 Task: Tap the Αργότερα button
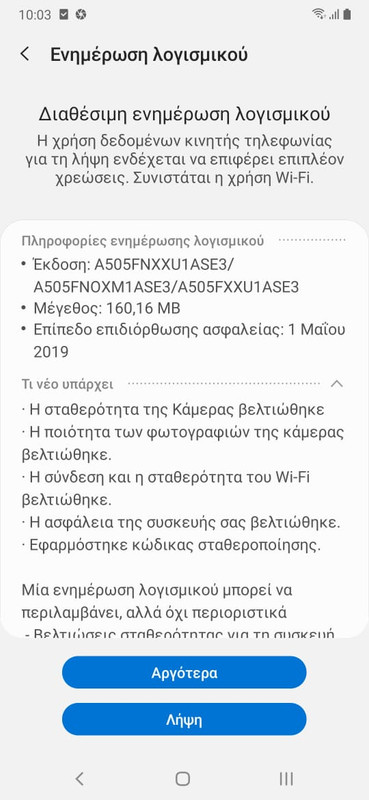(x=184, y=672)
